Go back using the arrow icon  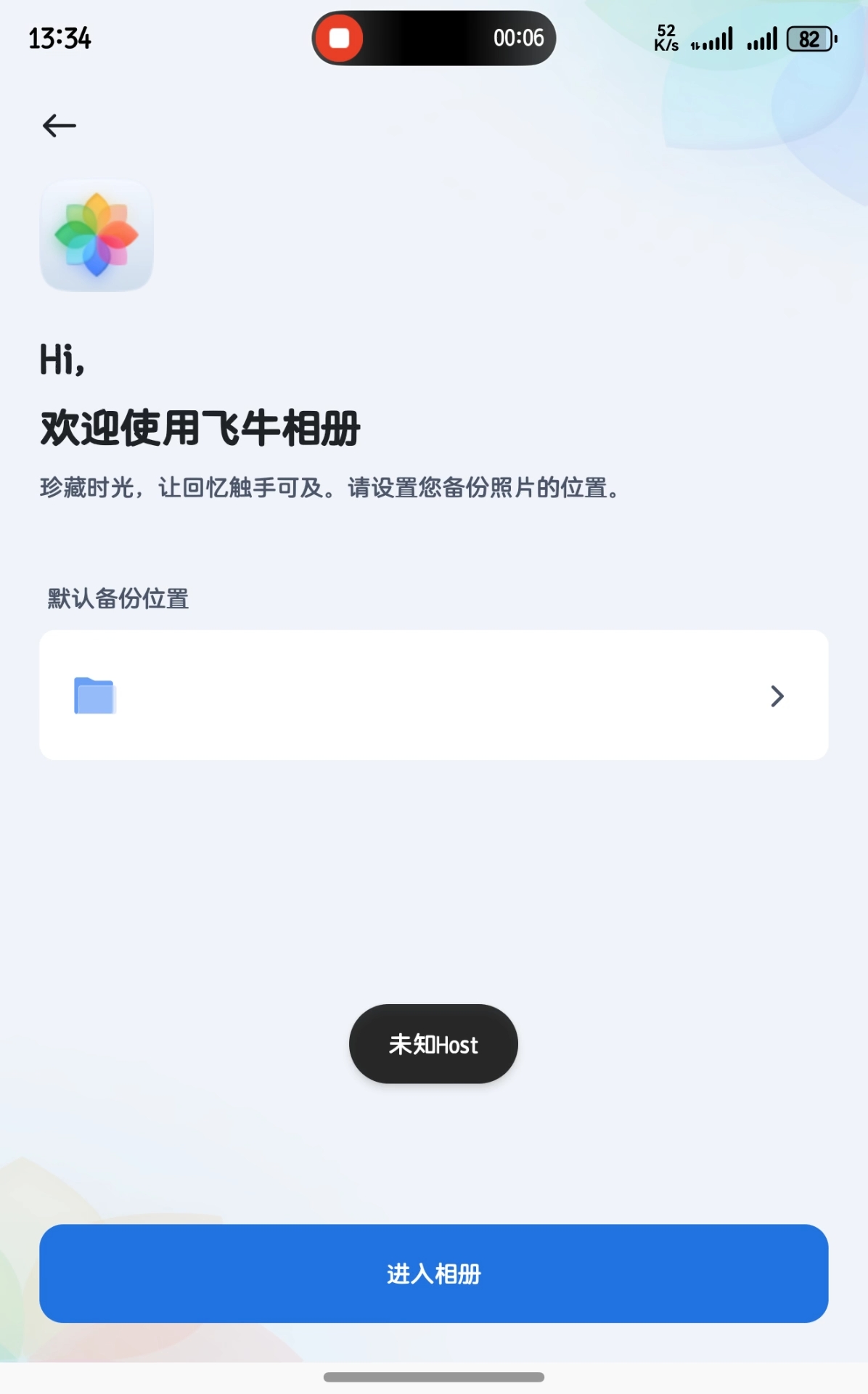pyautogui.click(x=60, y=126)
